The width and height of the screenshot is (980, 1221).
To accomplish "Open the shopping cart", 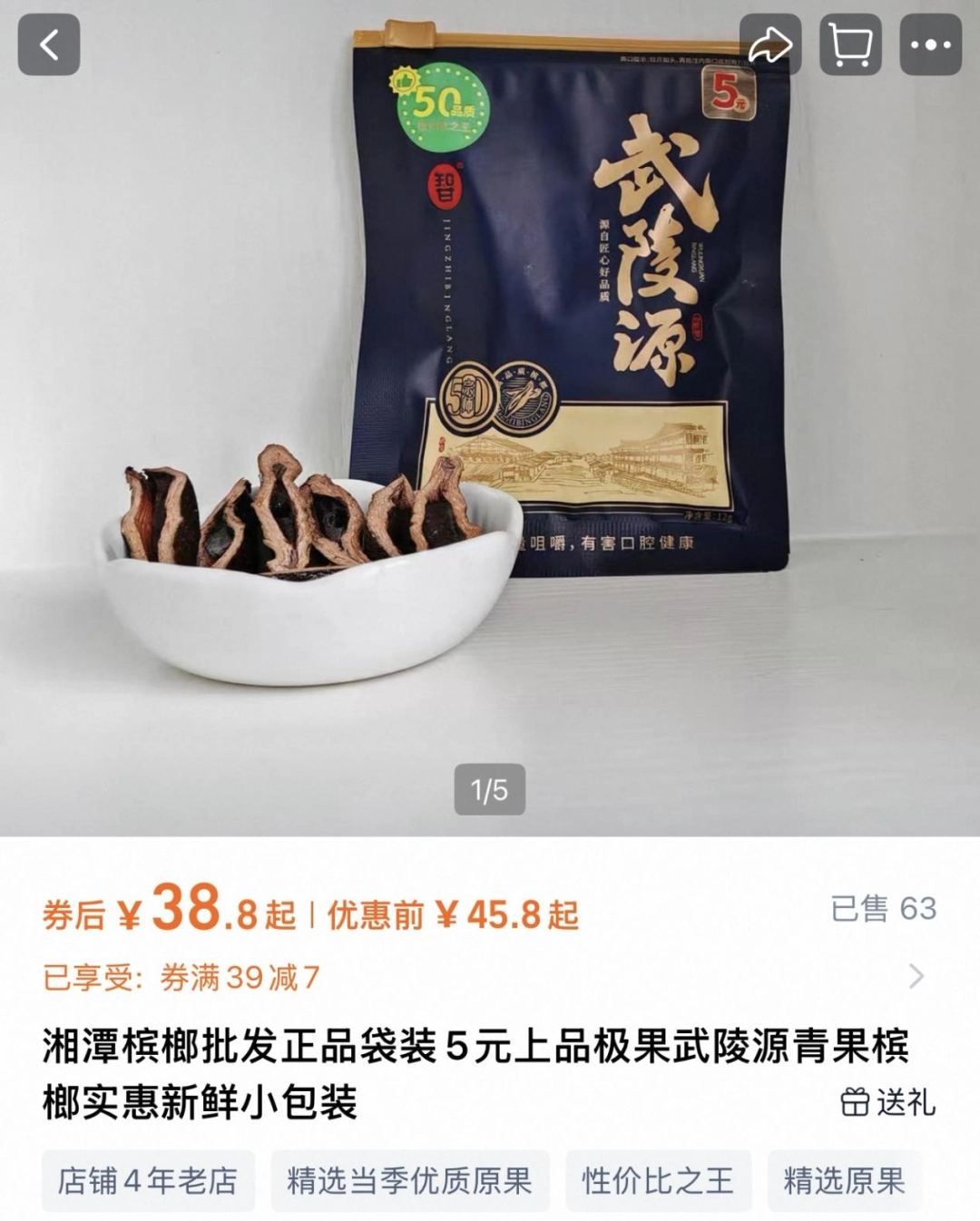I will click(850, 44).
